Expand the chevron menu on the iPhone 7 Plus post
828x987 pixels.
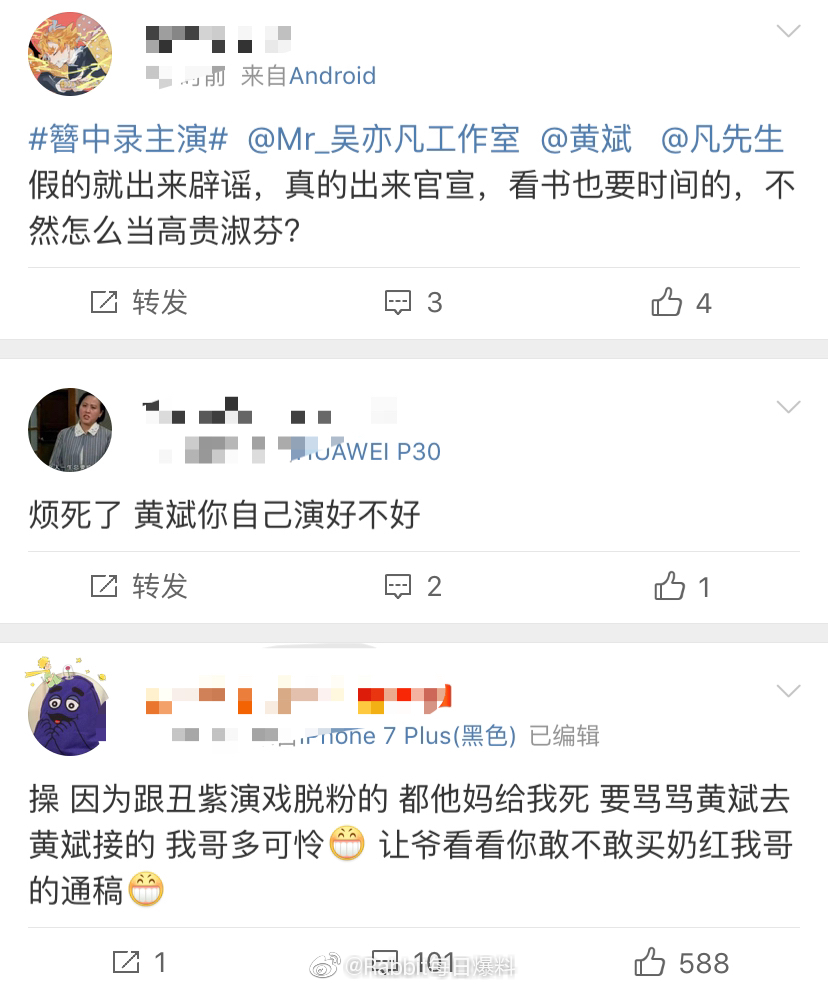pos(789,691)
